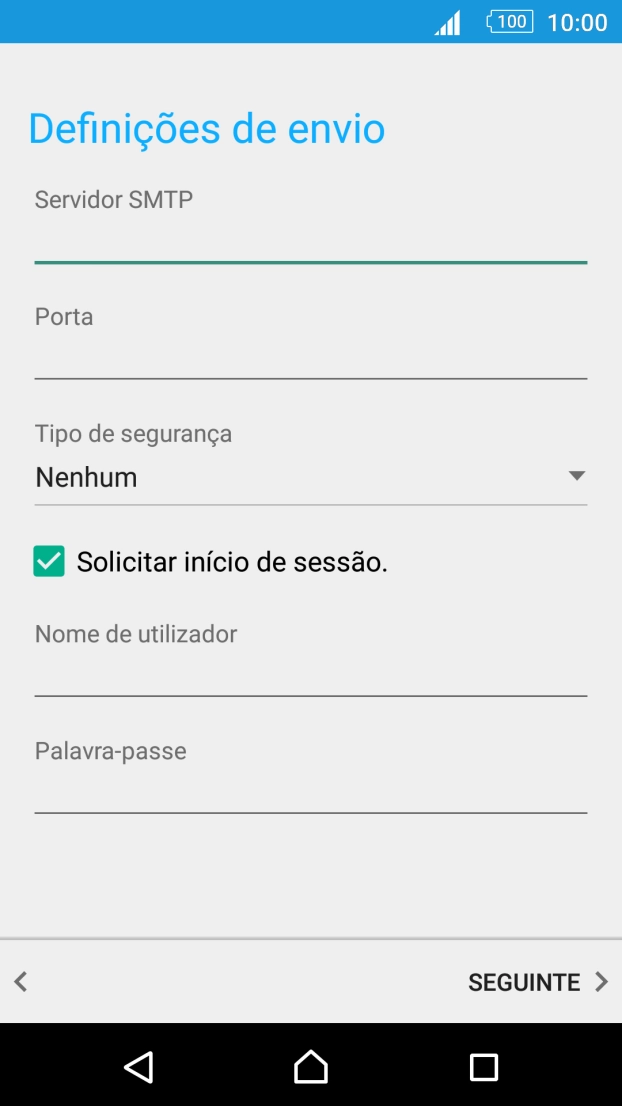Screen dimensions: 622x1106
Task: Tap the Porta input field
Action: [x=310, y=357]
